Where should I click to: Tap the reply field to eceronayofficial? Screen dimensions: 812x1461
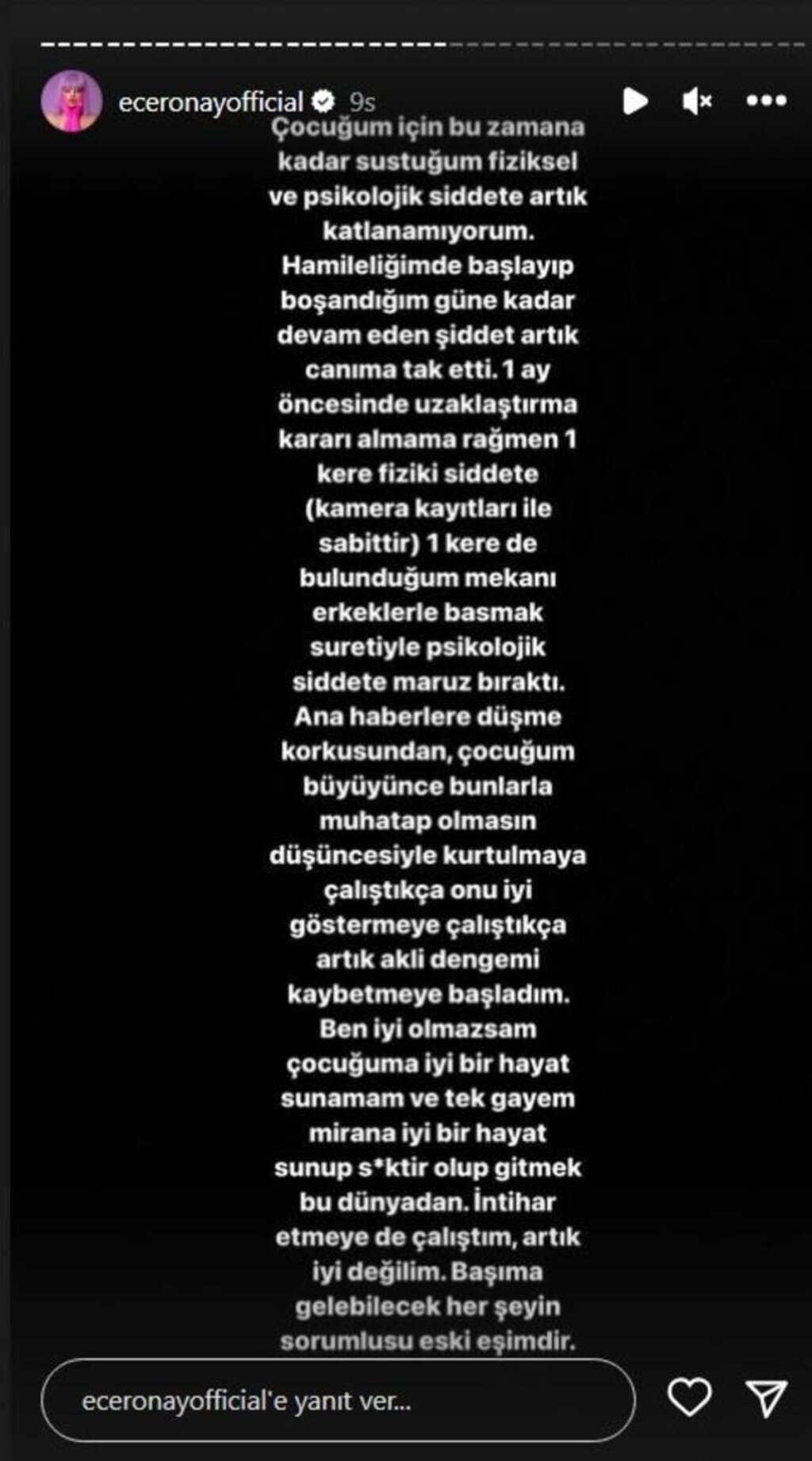point(338,1401)
